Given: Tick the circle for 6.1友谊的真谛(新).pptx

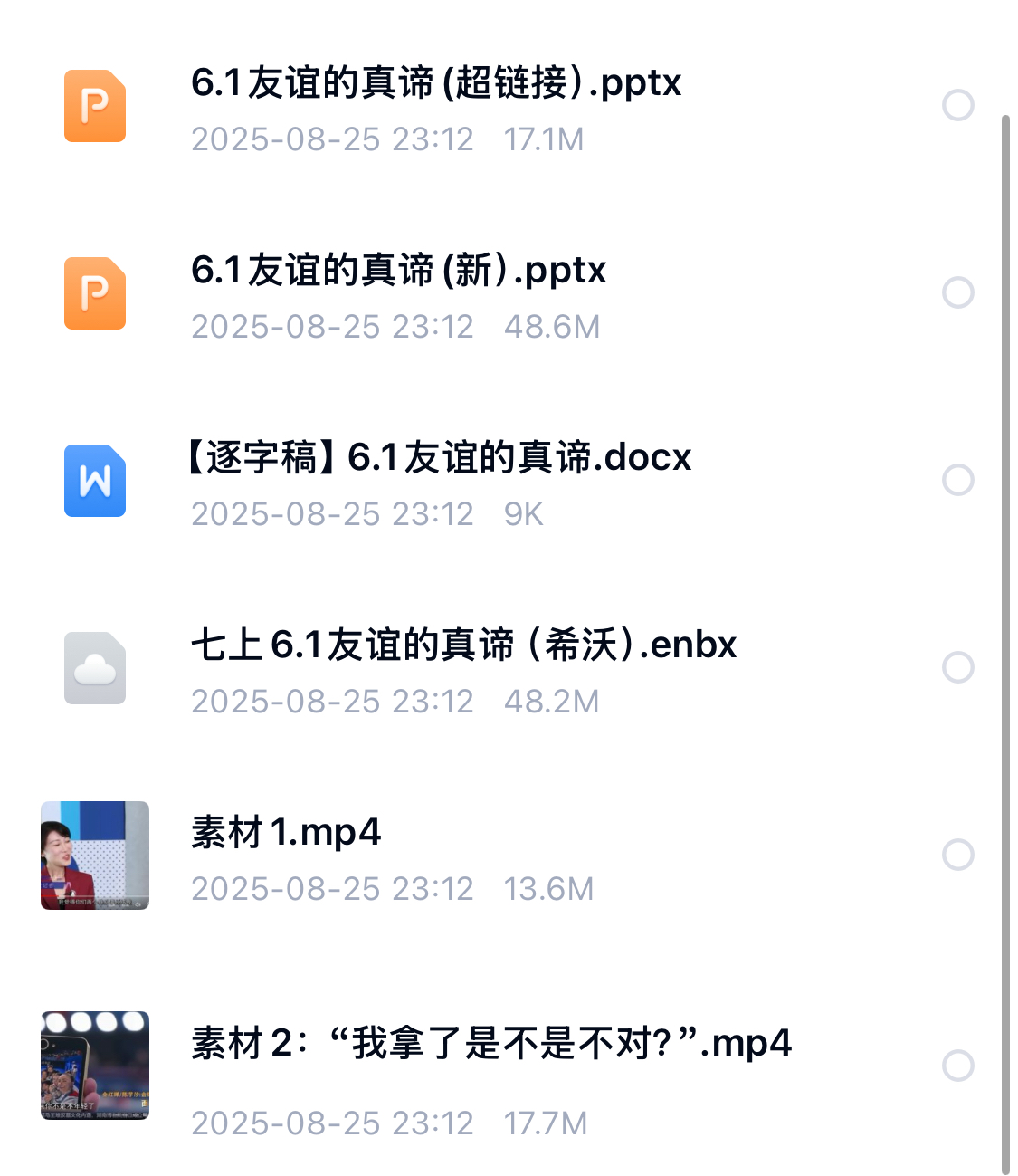Looking at the screenshot, I should (x=957, y=292).
